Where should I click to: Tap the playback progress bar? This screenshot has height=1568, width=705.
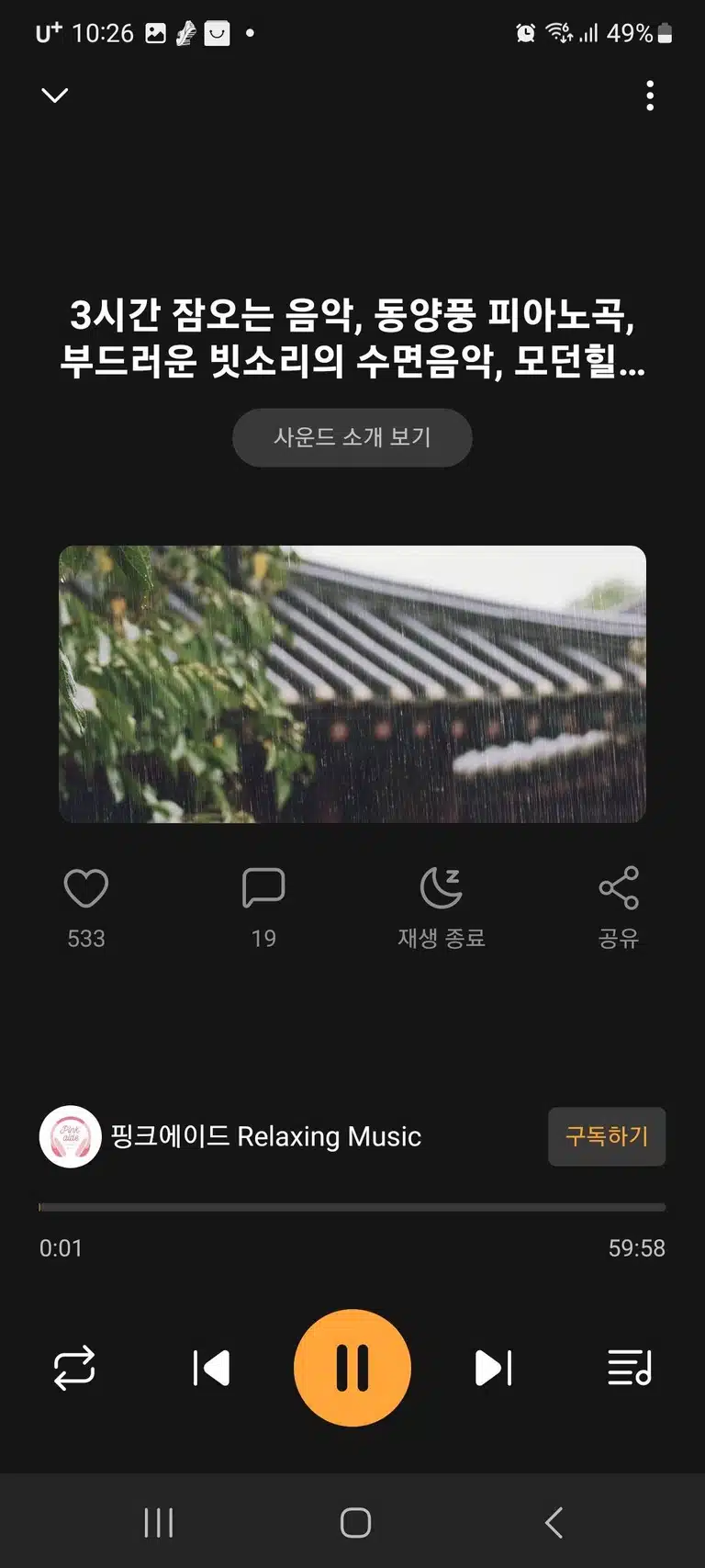(x=352, y=1207)
